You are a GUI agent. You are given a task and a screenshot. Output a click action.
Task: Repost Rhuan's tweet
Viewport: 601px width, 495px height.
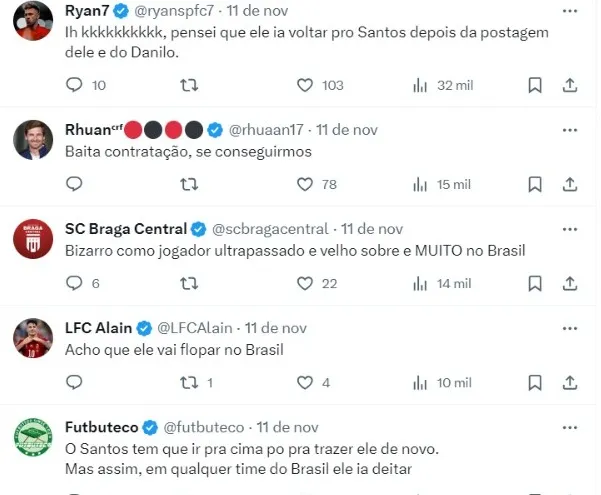[188, 184]
